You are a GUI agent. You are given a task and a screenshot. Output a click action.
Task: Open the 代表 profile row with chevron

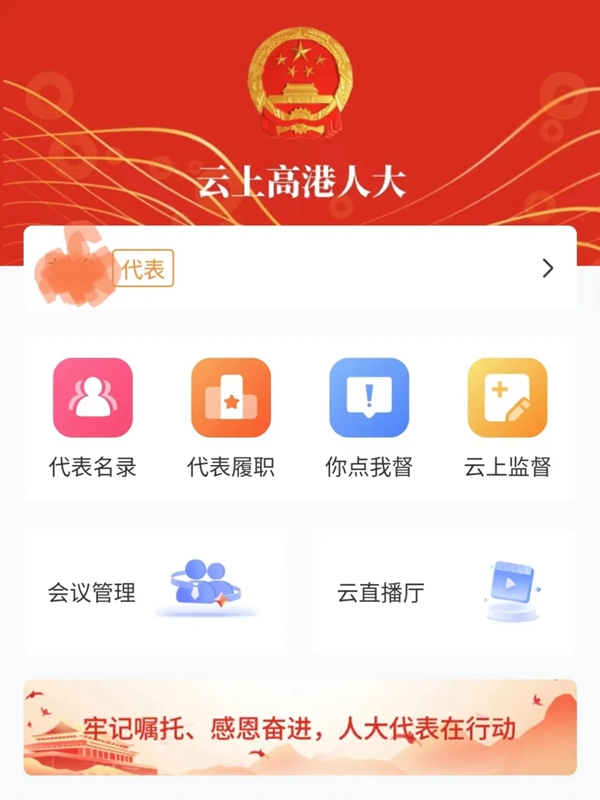tap(300, 268)
